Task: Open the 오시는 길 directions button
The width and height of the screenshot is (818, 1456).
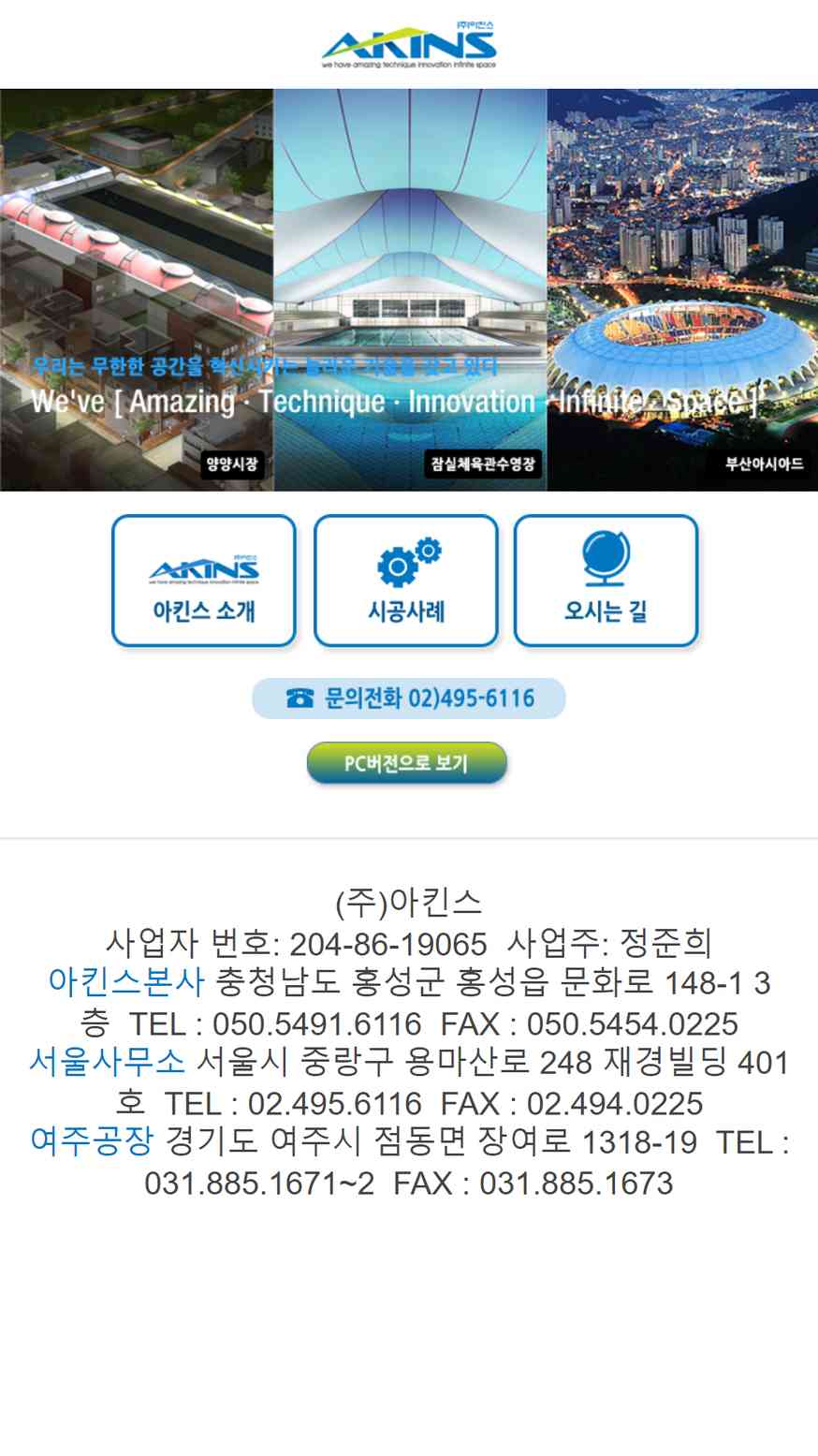Action: click(606, 581)
